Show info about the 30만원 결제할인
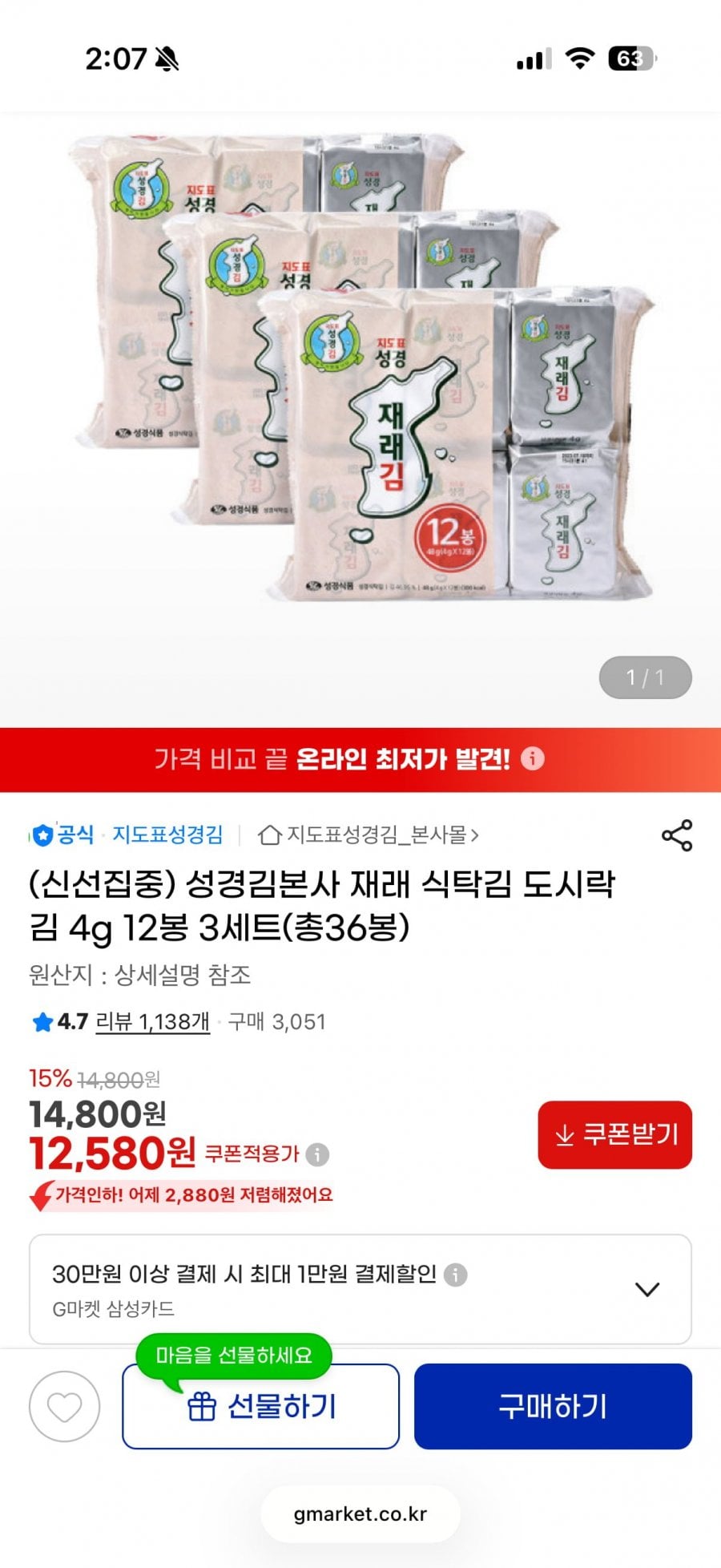 point(456,1275)
